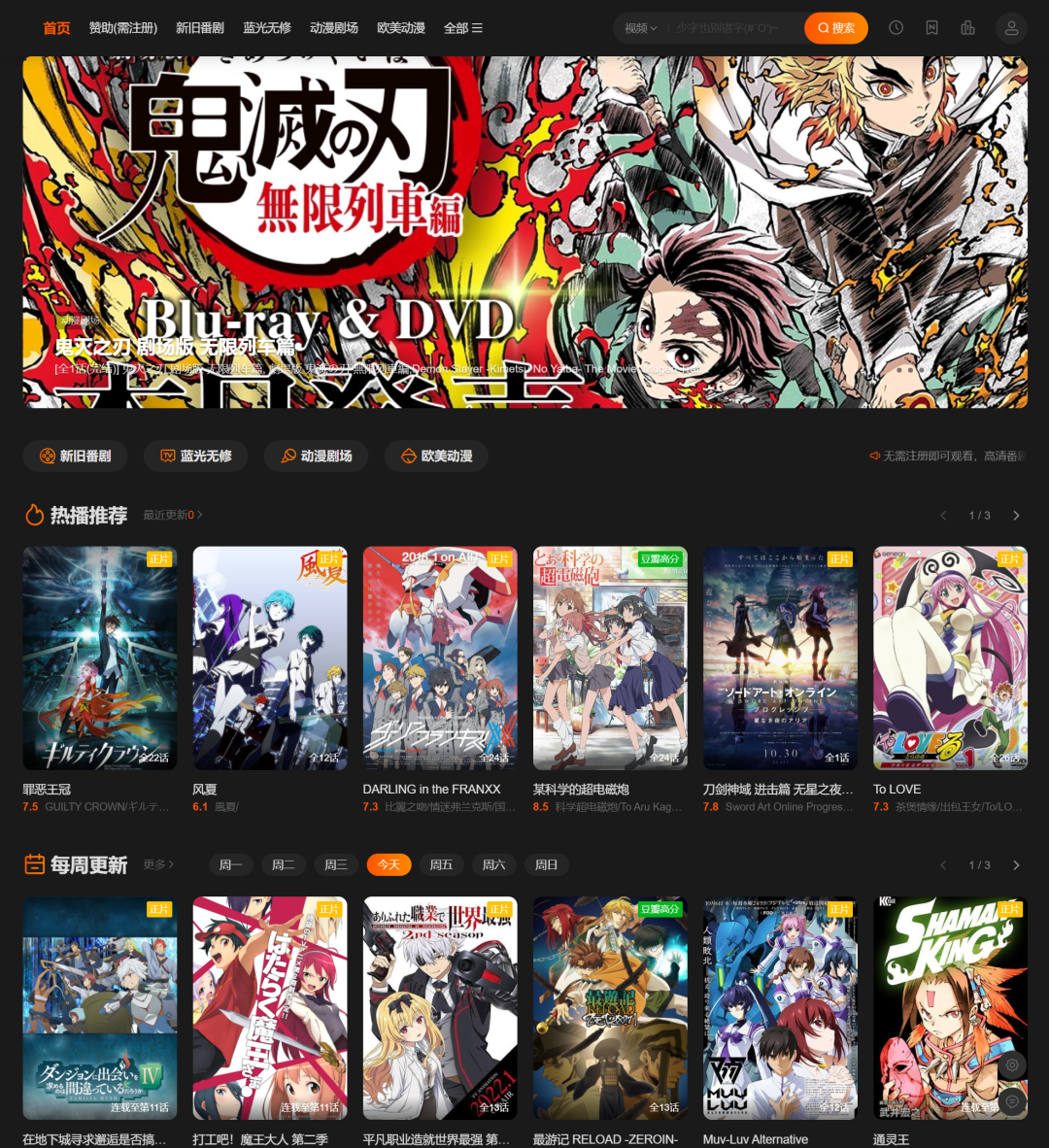Open the watch history clock icon
The width and height of the screenshot is (1049, 1148).
pyautogui.click(x=896, y=28)
